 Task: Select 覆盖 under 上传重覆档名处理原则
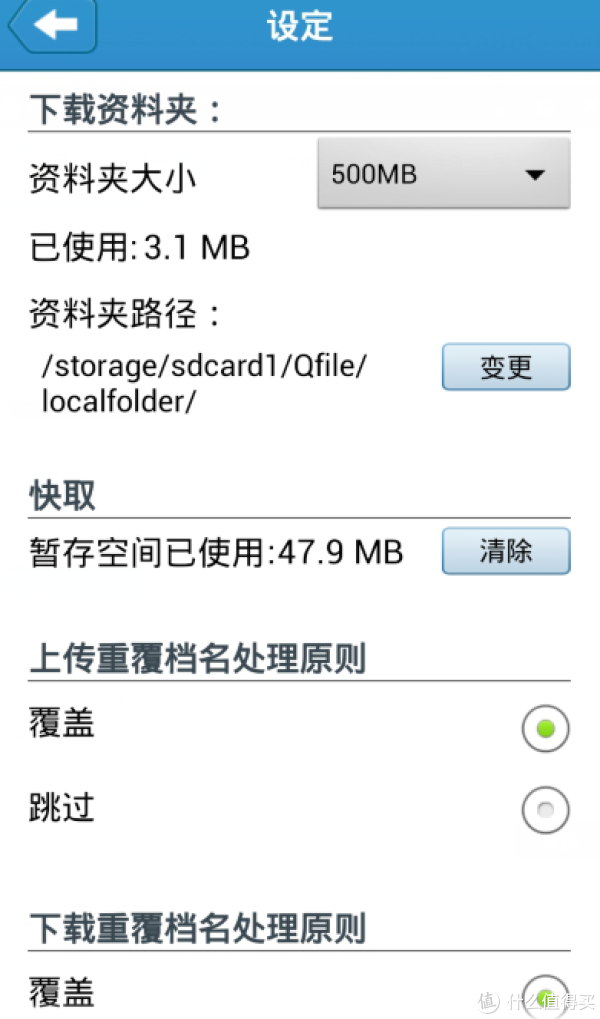point(545,729)
